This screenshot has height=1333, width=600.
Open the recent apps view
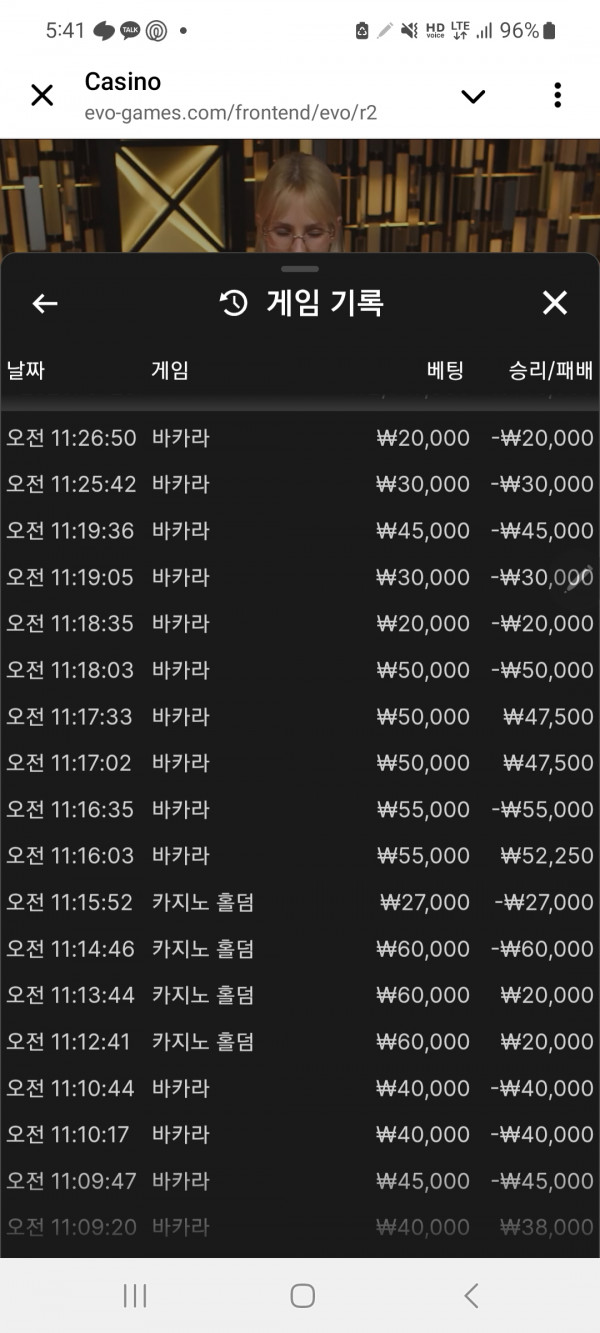[x=135, y=1296]
